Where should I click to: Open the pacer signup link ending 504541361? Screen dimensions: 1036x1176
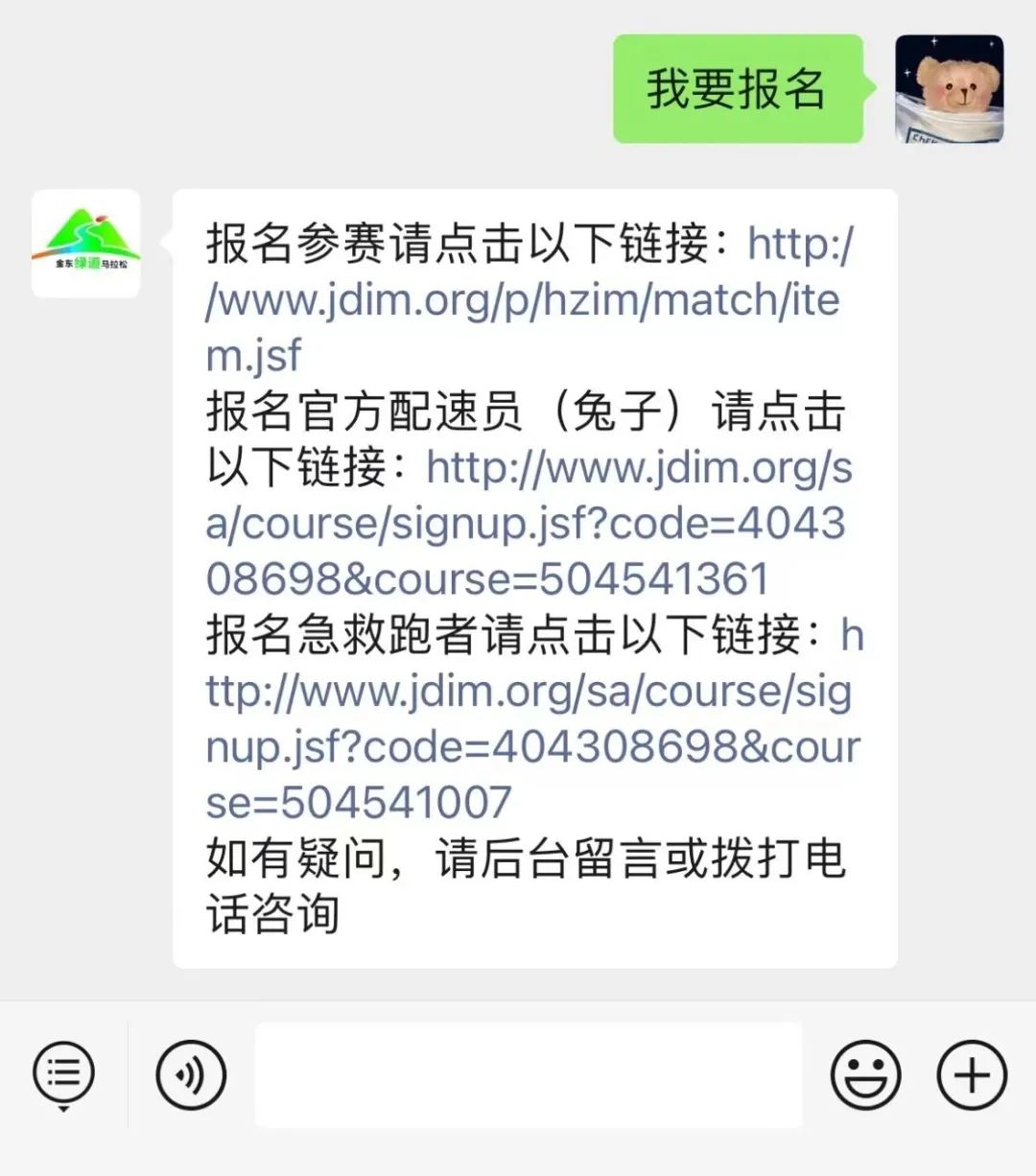click(526, 524)
